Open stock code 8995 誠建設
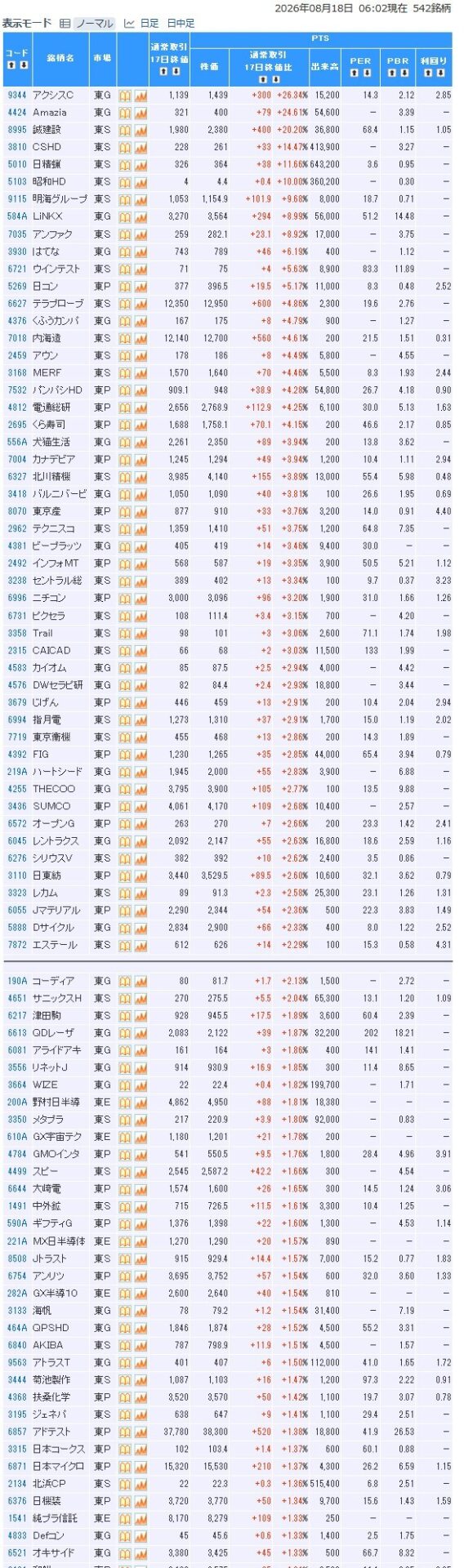Screen dimensions: 464x1568 [17, 130]
